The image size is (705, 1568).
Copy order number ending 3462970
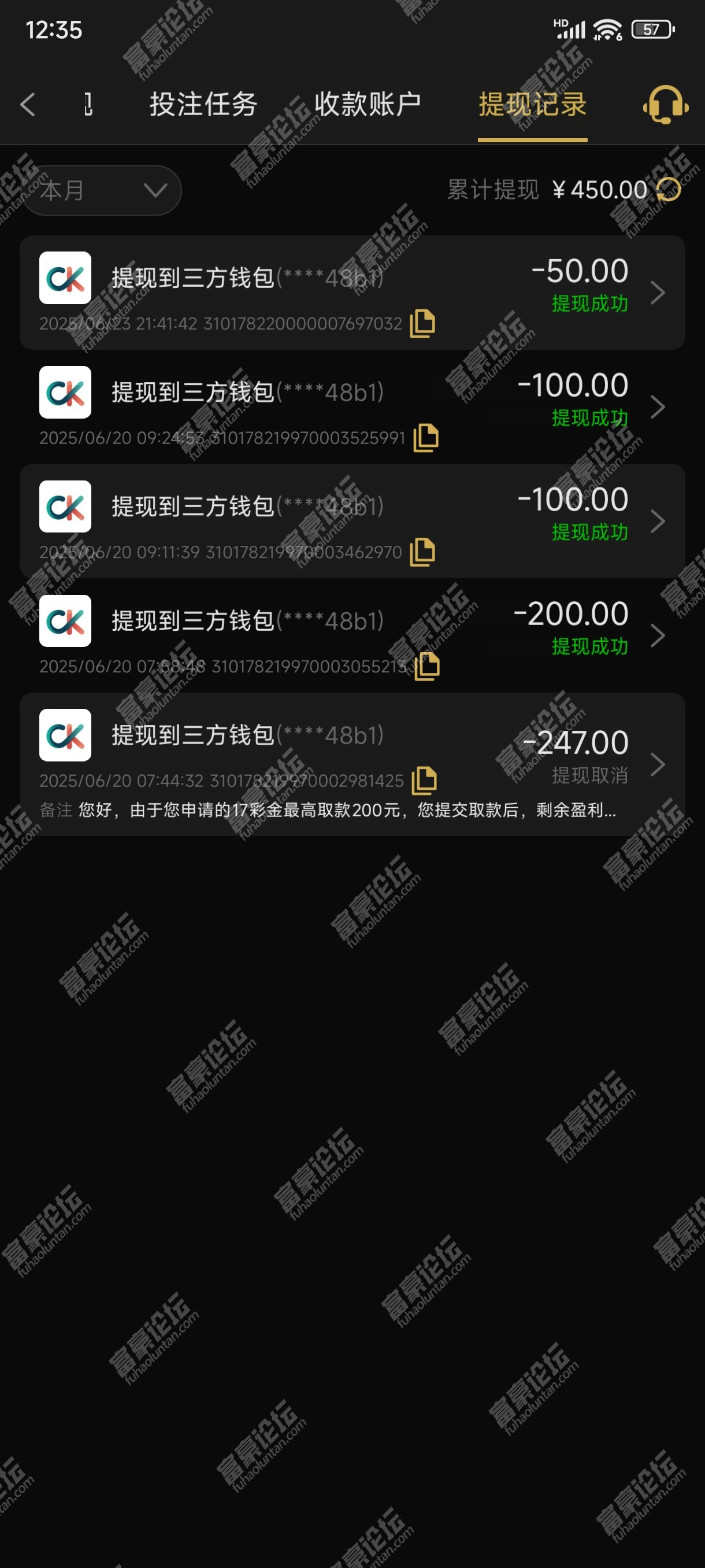click(422, 552)
